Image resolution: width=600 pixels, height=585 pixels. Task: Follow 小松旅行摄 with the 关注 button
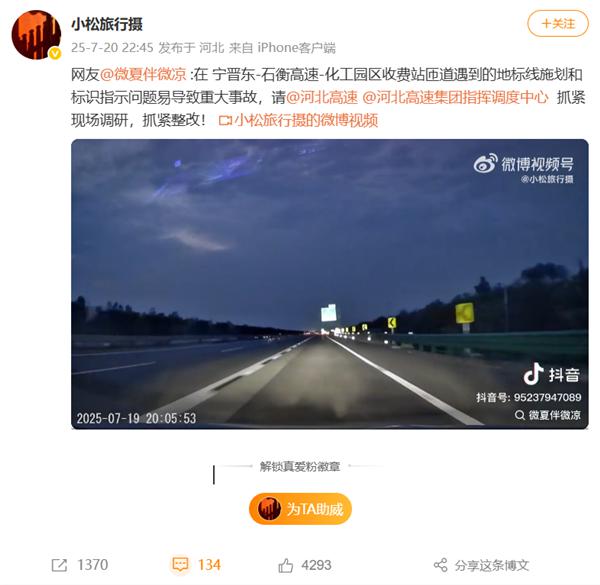click(558, 24)
